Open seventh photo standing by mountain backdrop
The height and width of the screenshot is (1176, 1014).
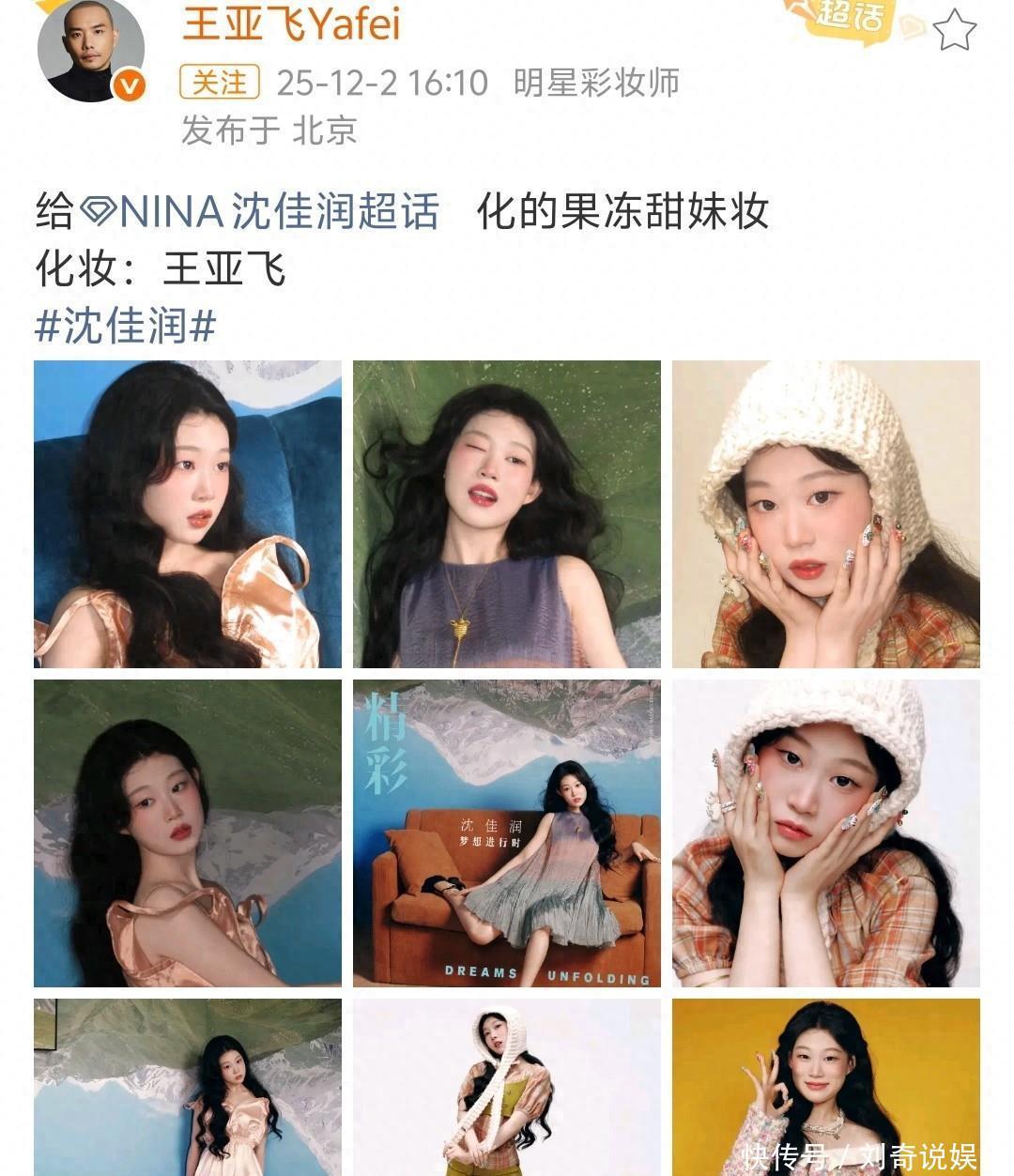click(188, 1087)
